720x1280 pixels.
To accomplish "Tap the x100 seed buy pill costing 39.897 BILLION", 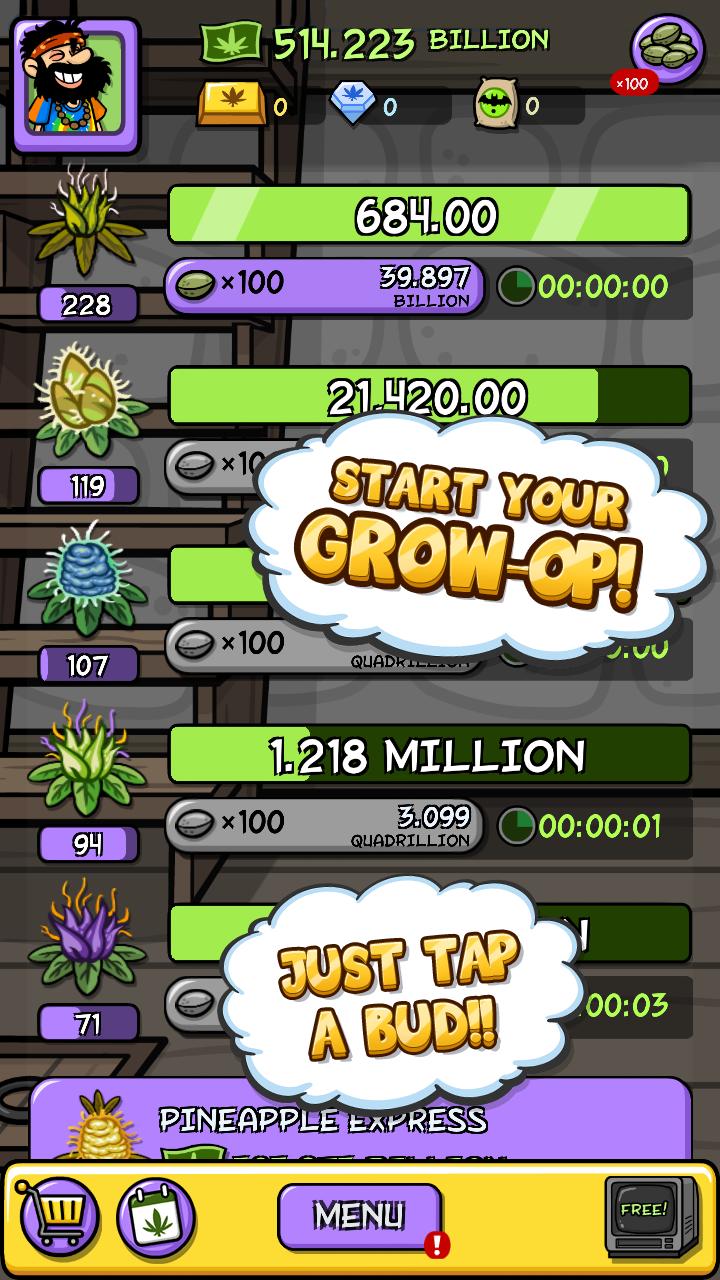I will coord(325,286).
